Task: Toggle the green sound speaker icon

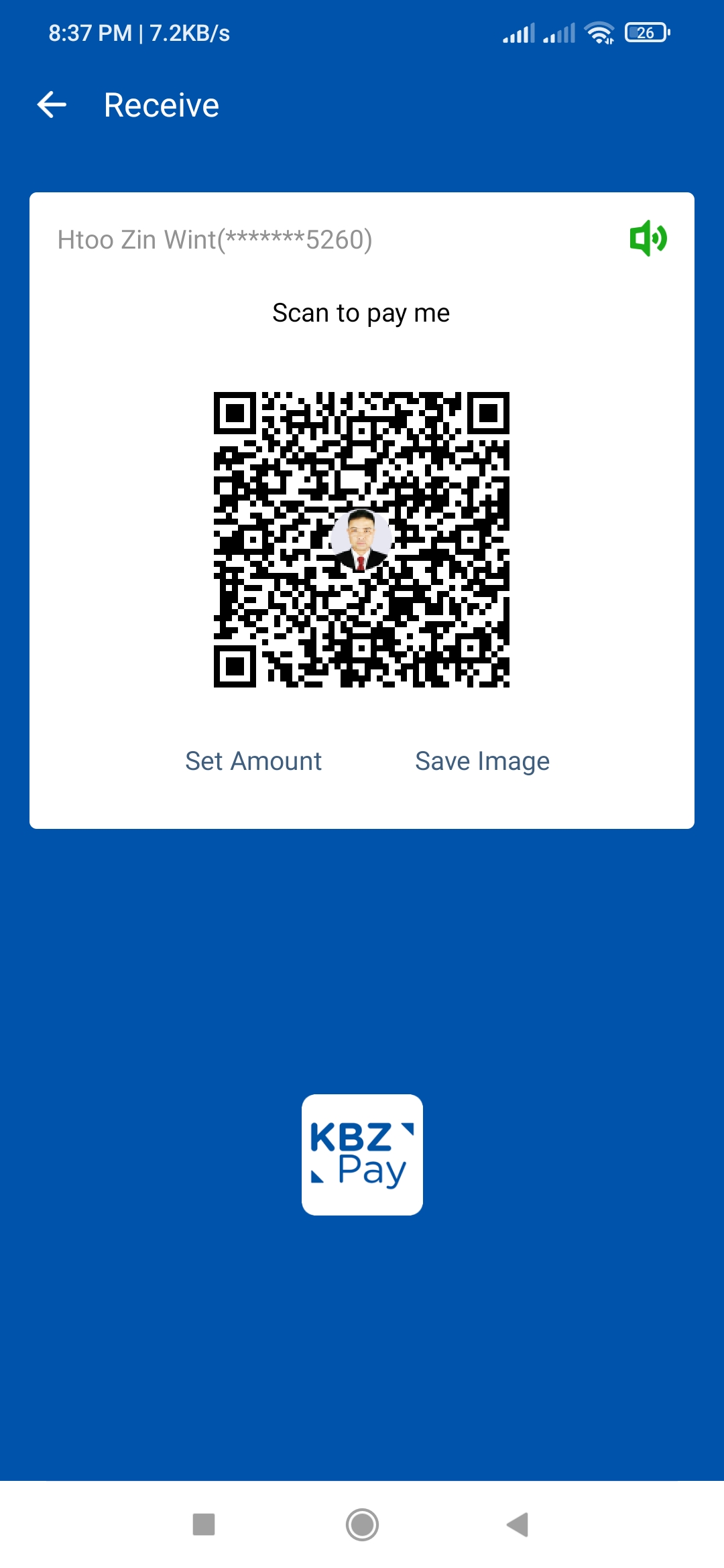Action: pyautogui.click(x=648, y=239)
